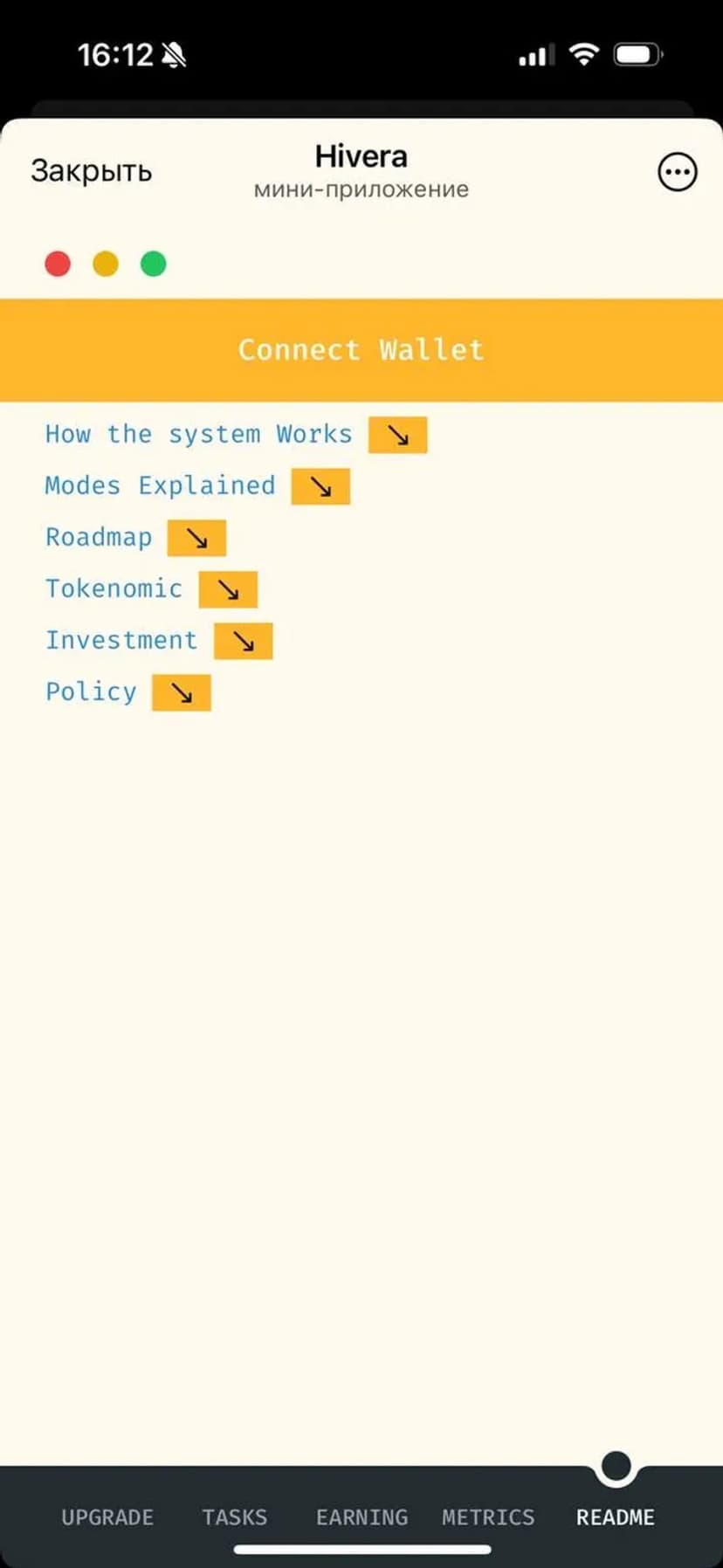Go to the TASKS tab

(234, 1517)
